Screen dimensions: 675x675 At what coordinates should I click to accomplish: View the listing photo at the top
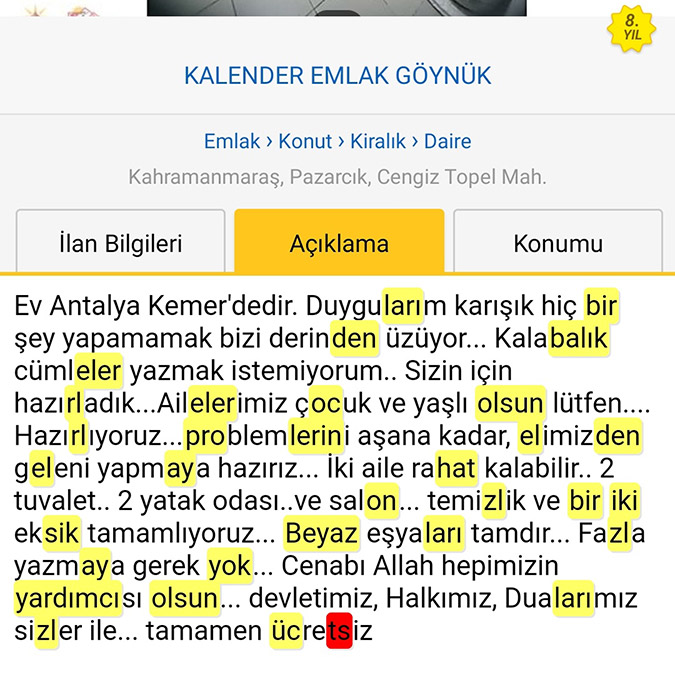(336, 8)
